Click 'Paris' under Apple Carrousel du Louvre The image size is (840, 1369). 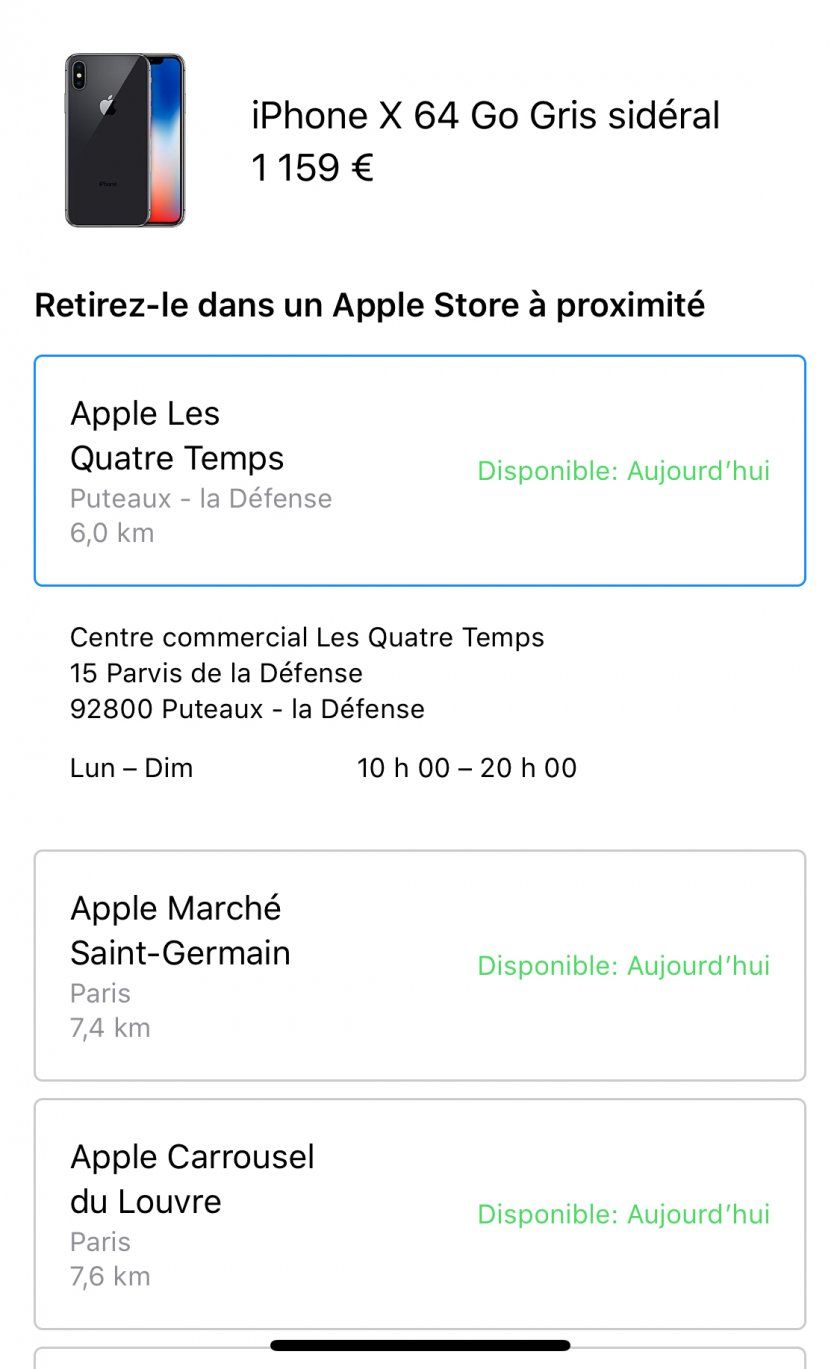pyautogui.click(x=100, y=1242)
